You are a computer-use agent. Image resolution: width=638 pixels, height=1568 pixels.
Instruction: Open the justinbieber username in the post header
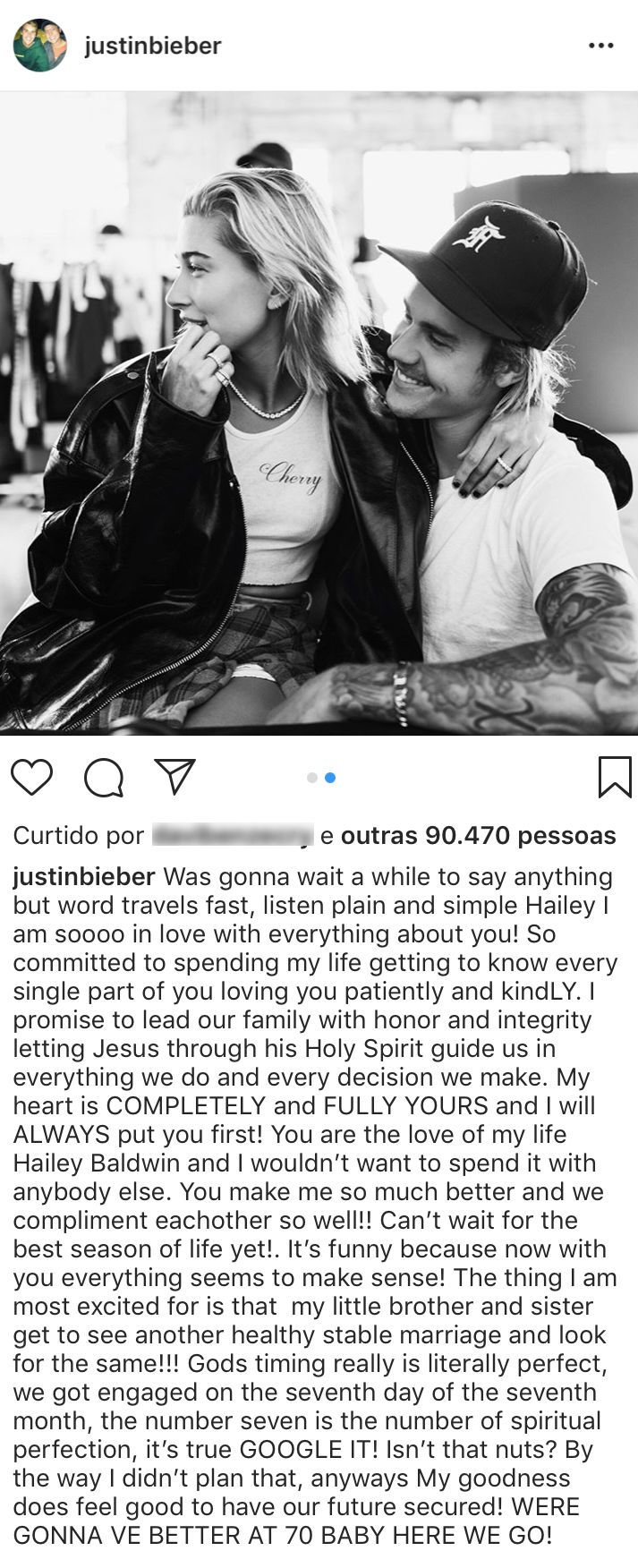tap(152, 46)
